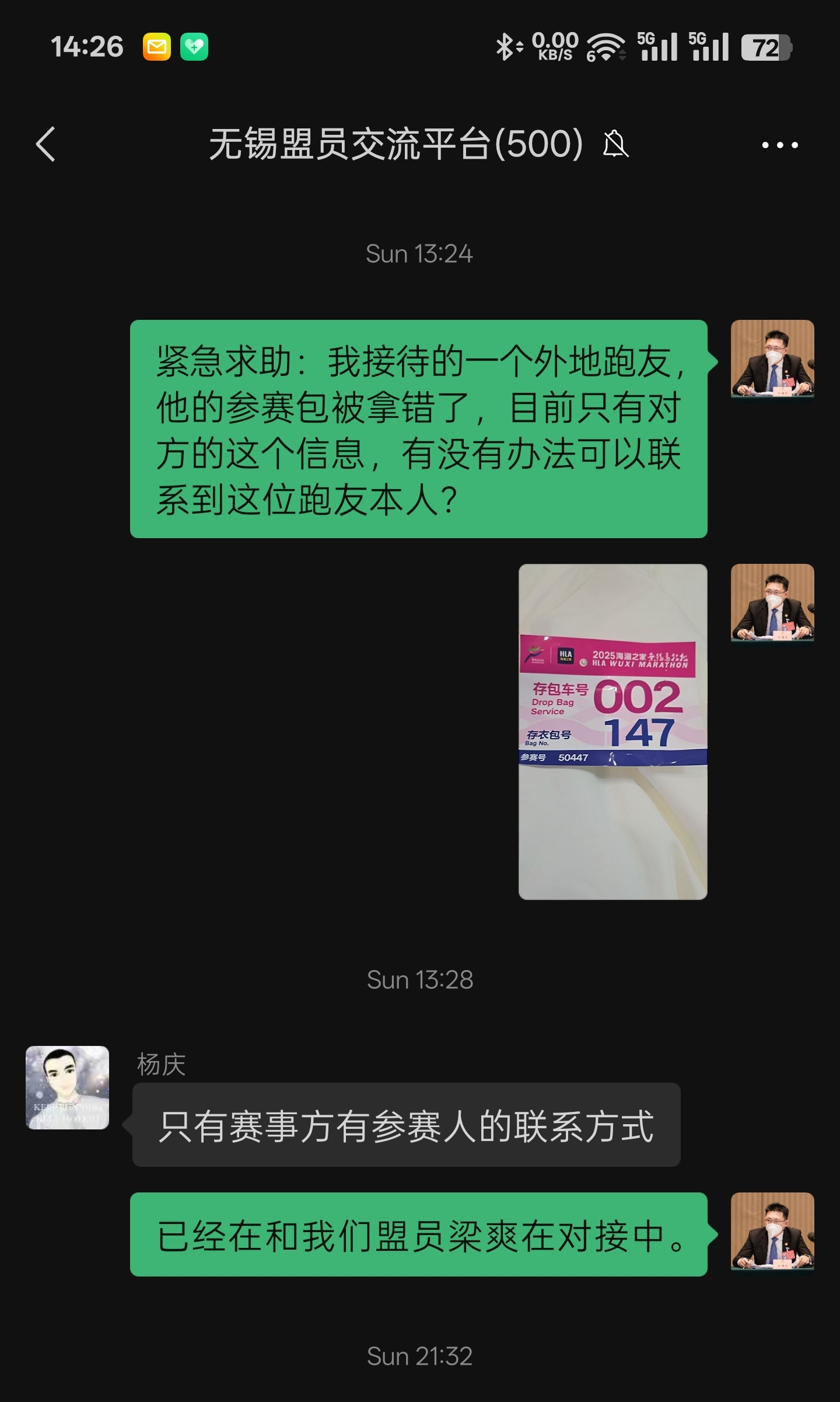The image size is (840, 1402).
Task: Open the marathon drop bag photo
Action: coord(612,731)
